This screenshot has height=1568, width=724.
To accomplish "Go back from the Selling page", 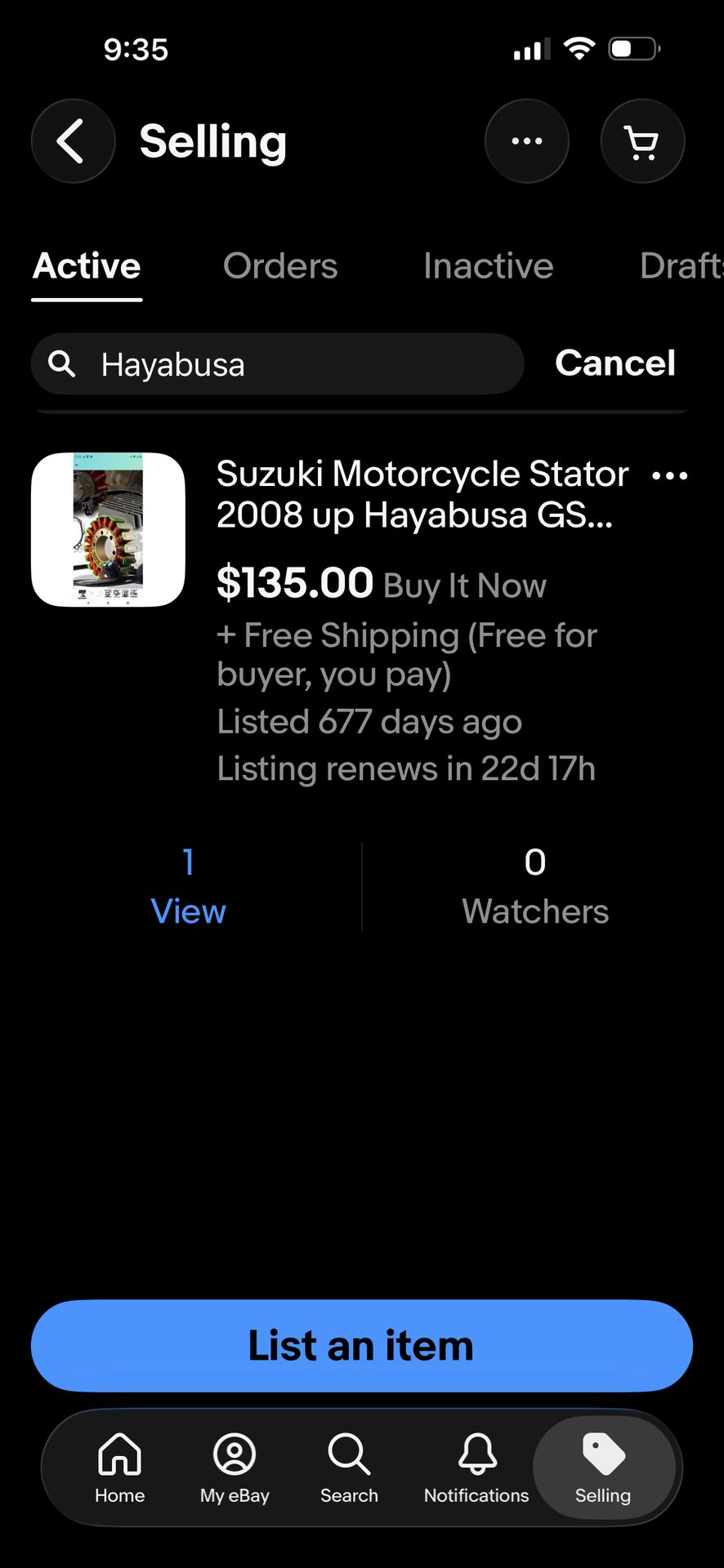I will pos(73,141).
